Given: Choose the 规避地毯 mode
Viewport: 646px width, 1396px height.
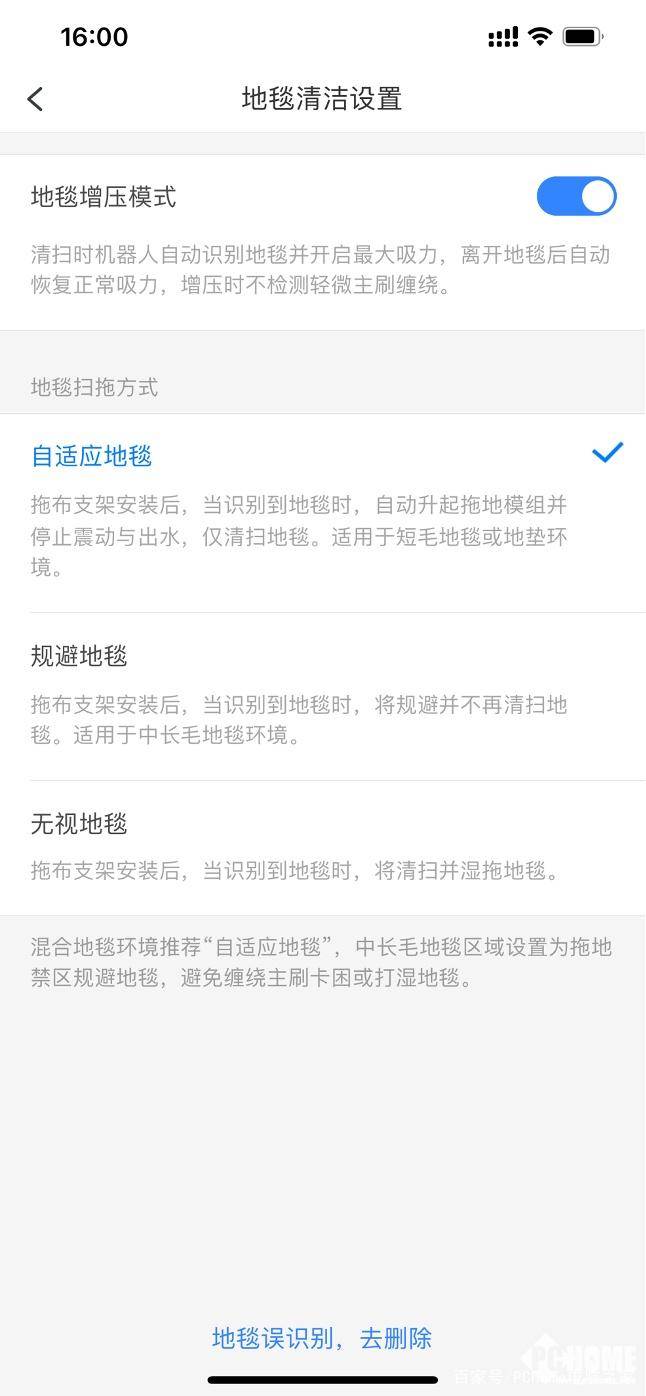Looking at the screenshot, I should 80,657.
